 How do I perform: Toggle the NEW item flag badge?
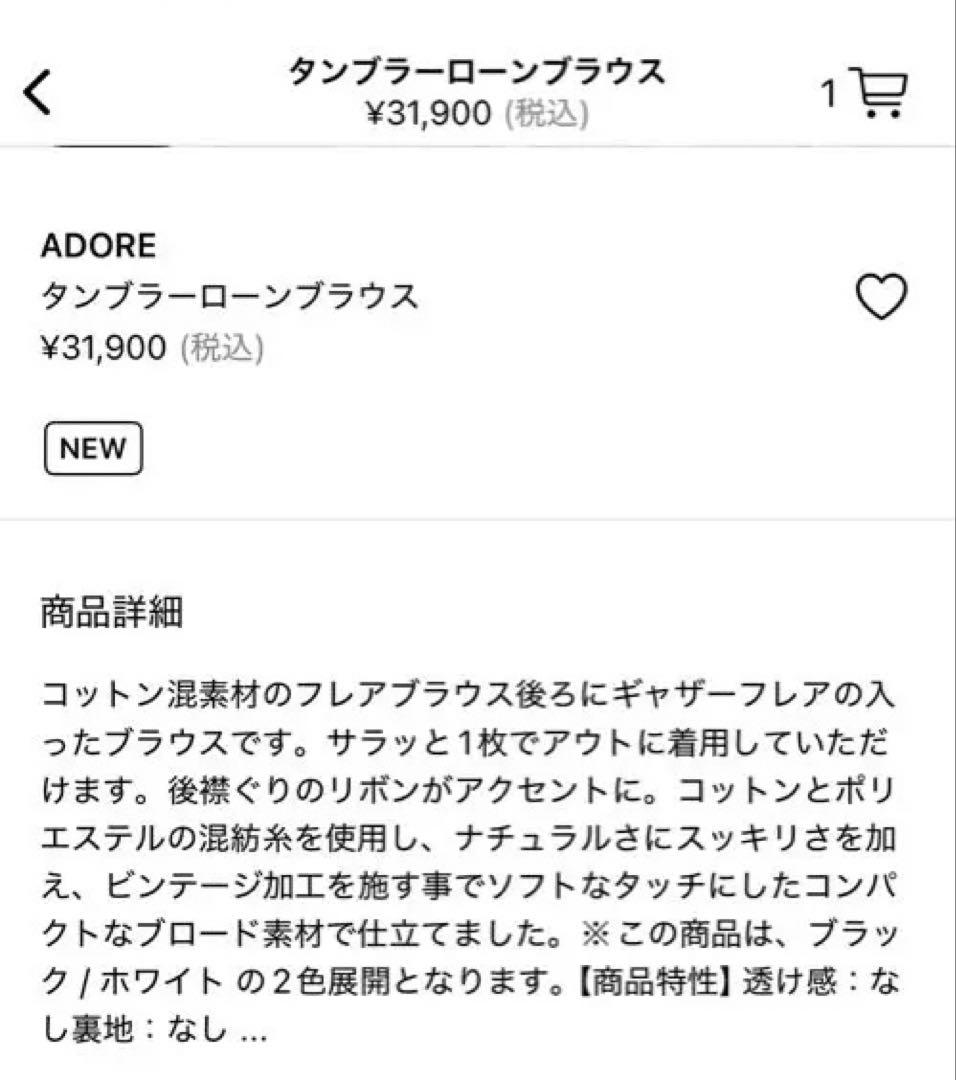coord(93,448)
